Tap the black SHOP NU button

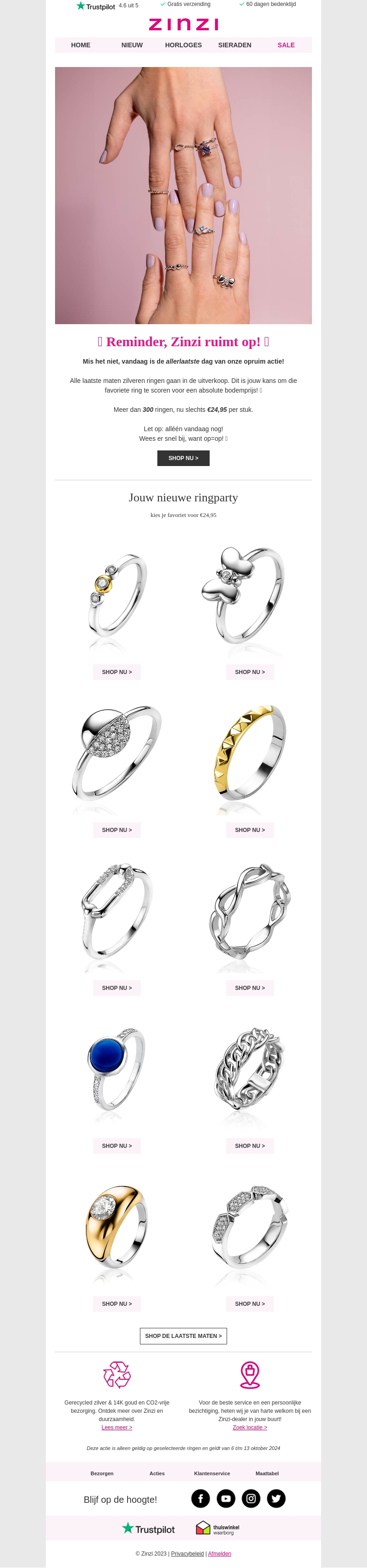(183, 458)
